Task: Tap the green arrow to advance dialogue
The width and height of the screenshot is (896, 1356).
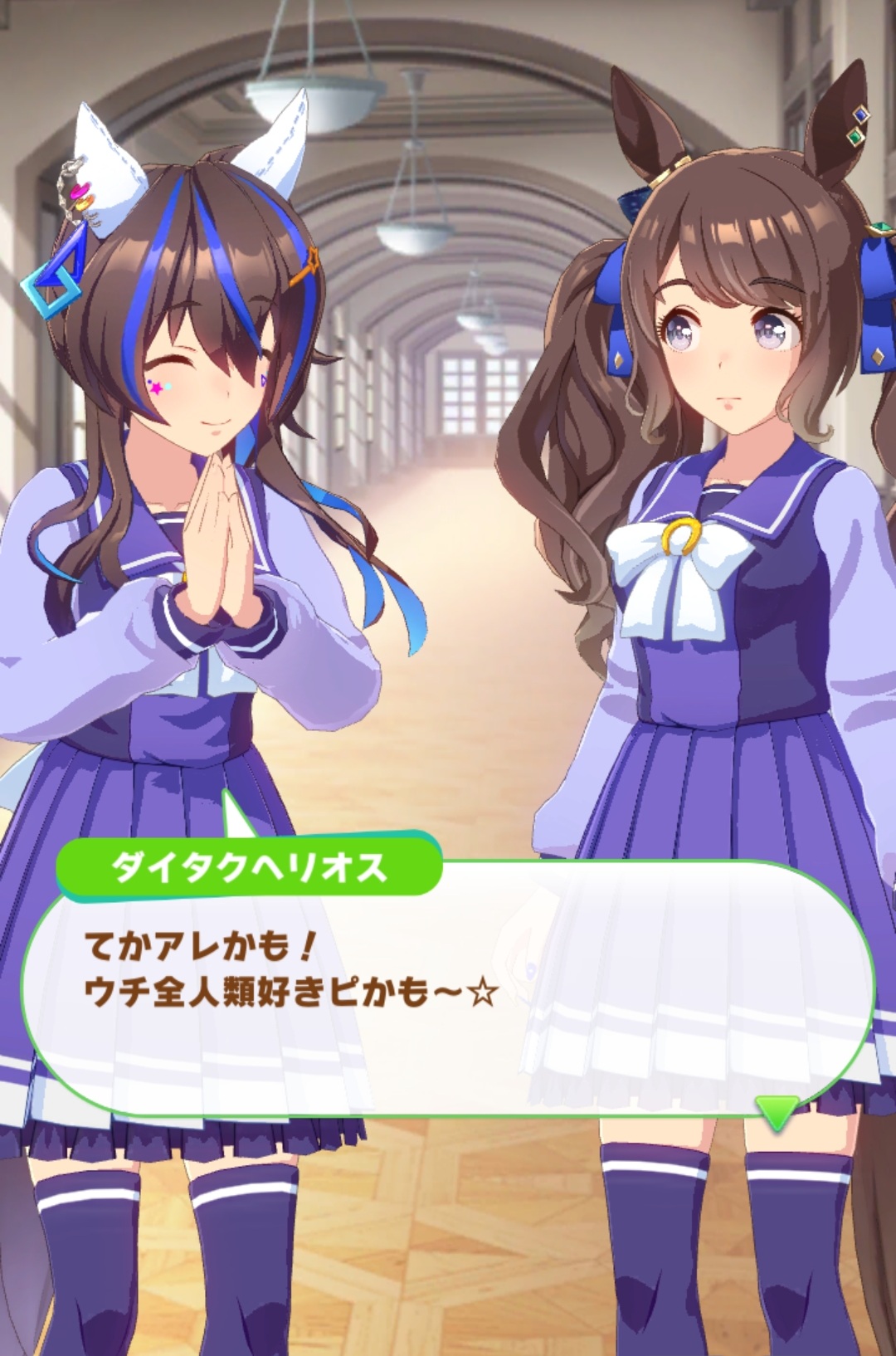Action: [x=777, y=1111]
